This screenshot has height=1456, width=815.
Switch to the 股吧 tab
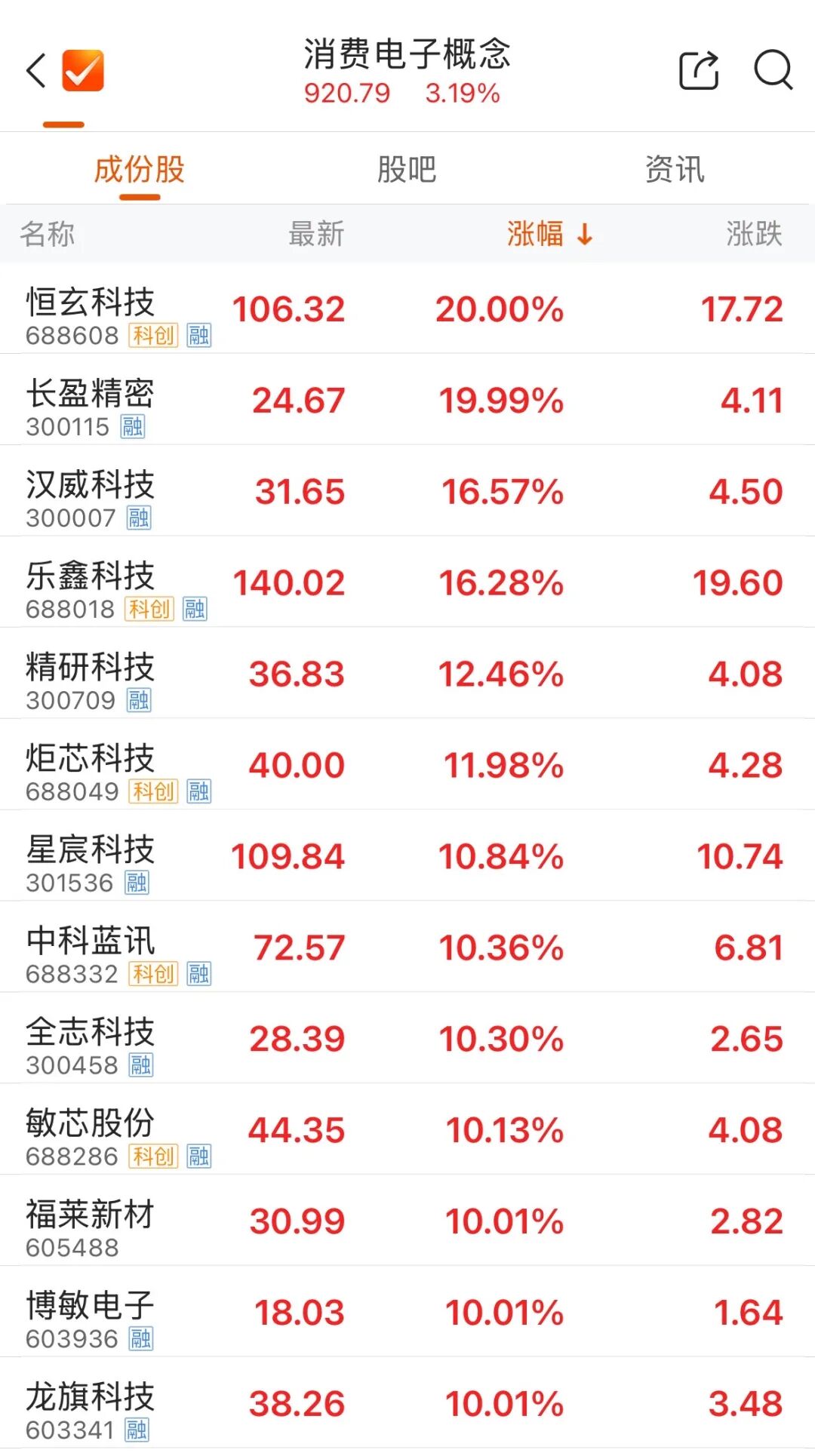click(407, 169)
